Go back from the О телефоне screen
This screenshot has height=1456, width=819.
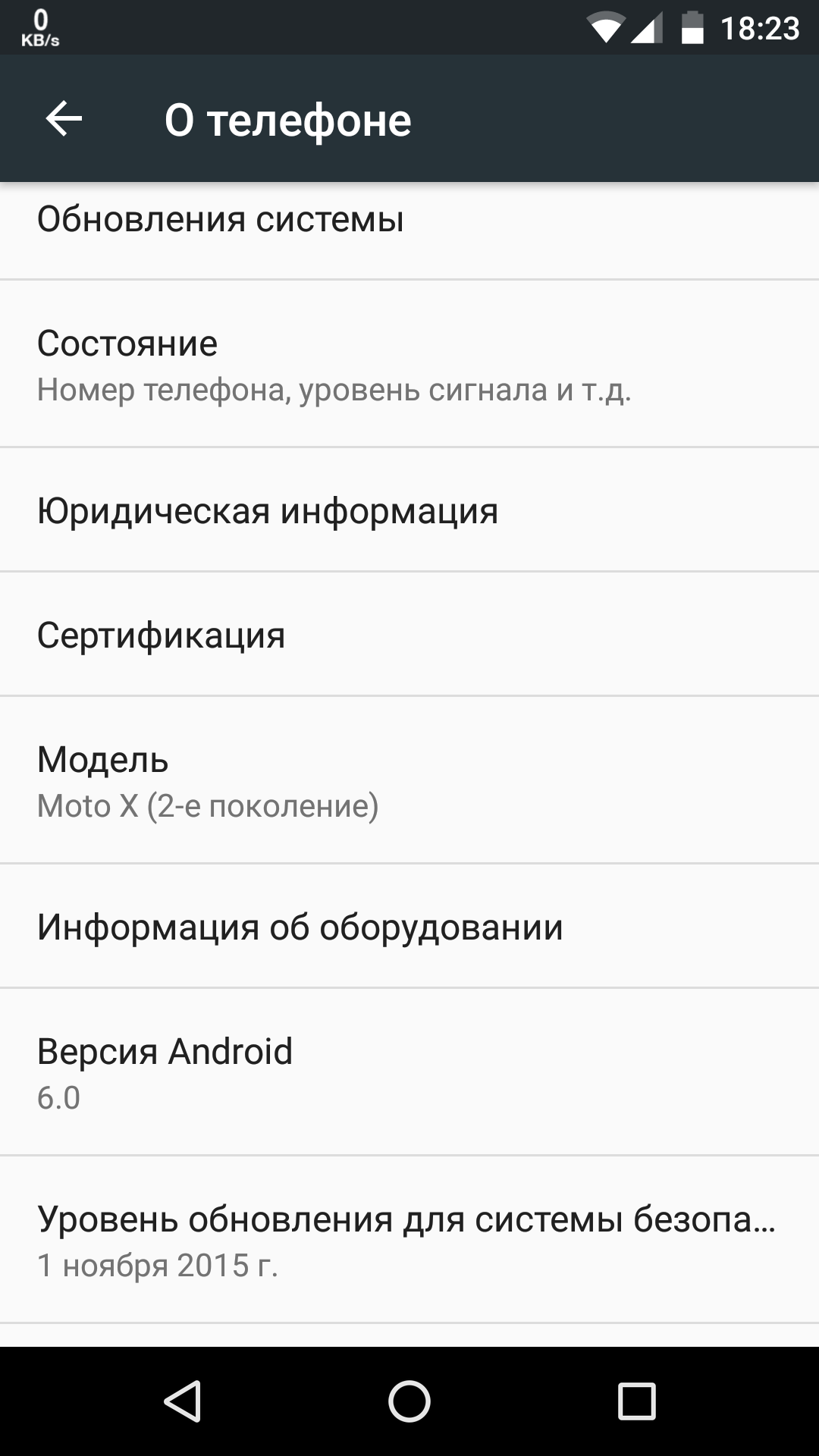point(64,119)
